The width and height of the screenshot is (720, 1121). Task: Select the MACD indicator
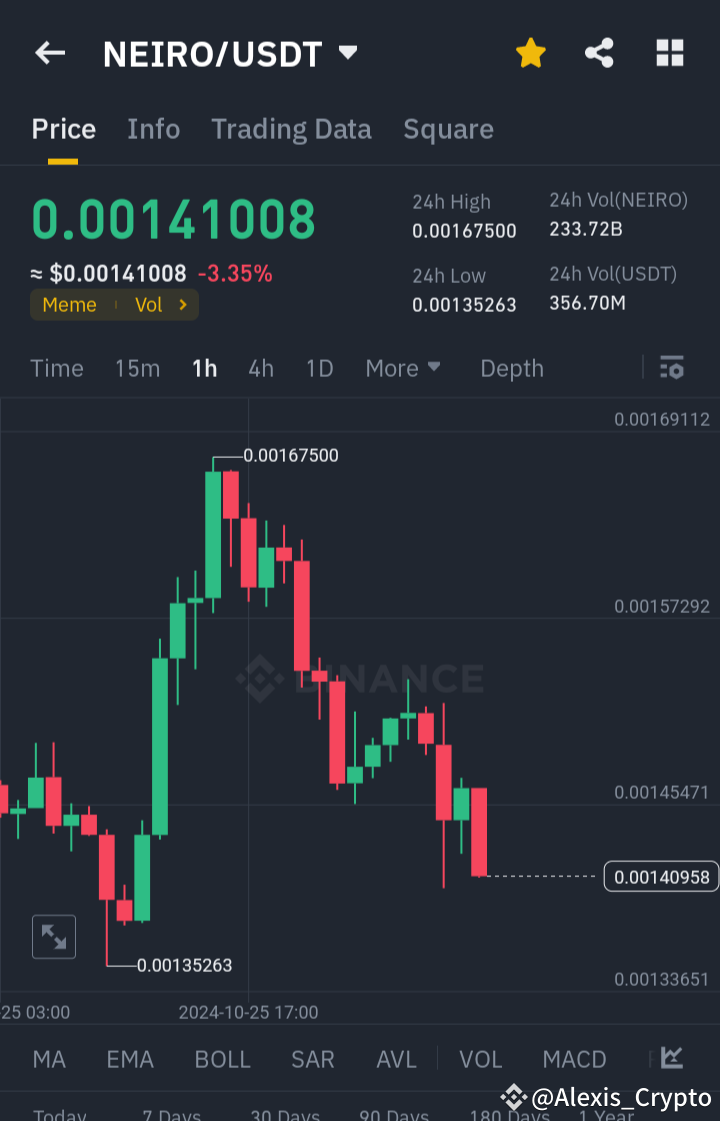tap(574, 1058)
